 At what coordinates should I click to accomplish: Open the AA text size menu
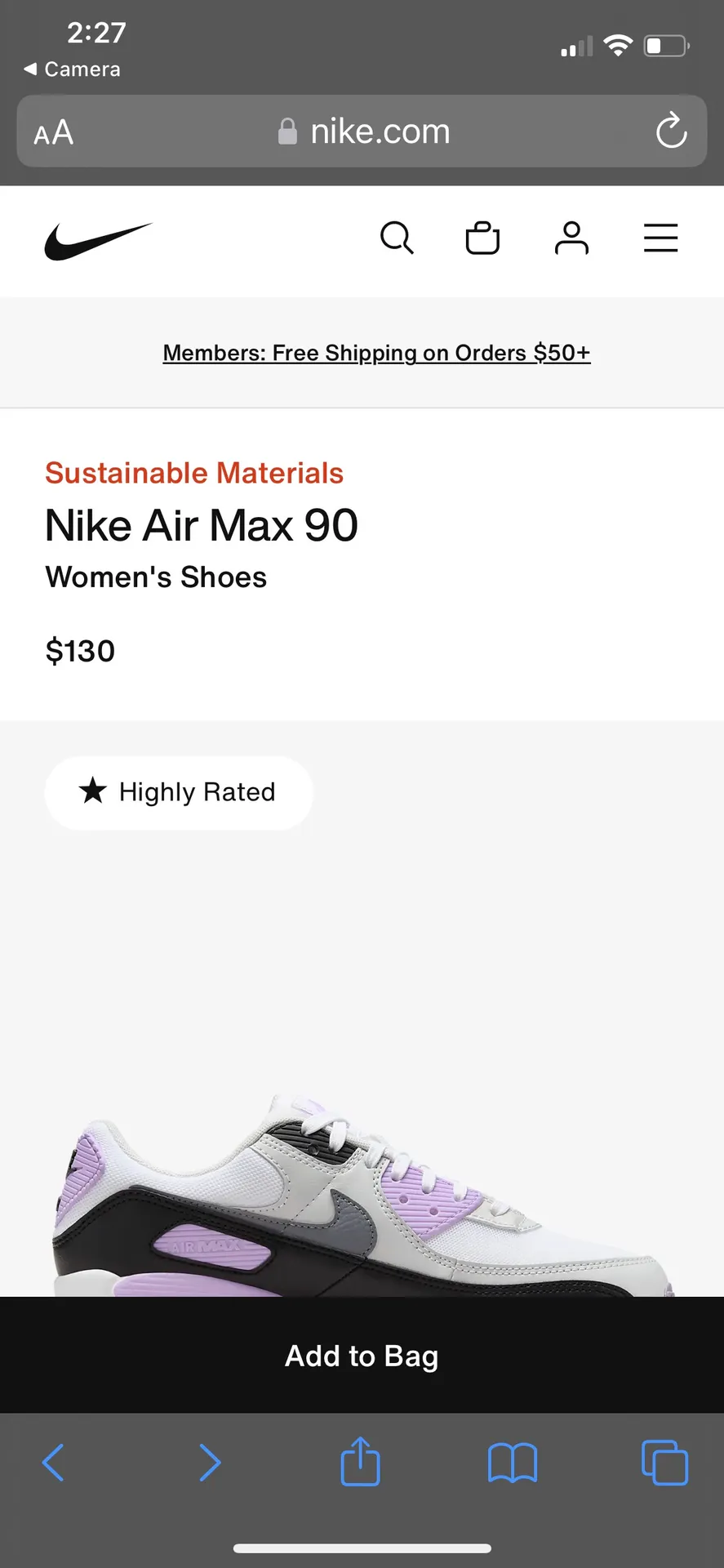[52, 131]
